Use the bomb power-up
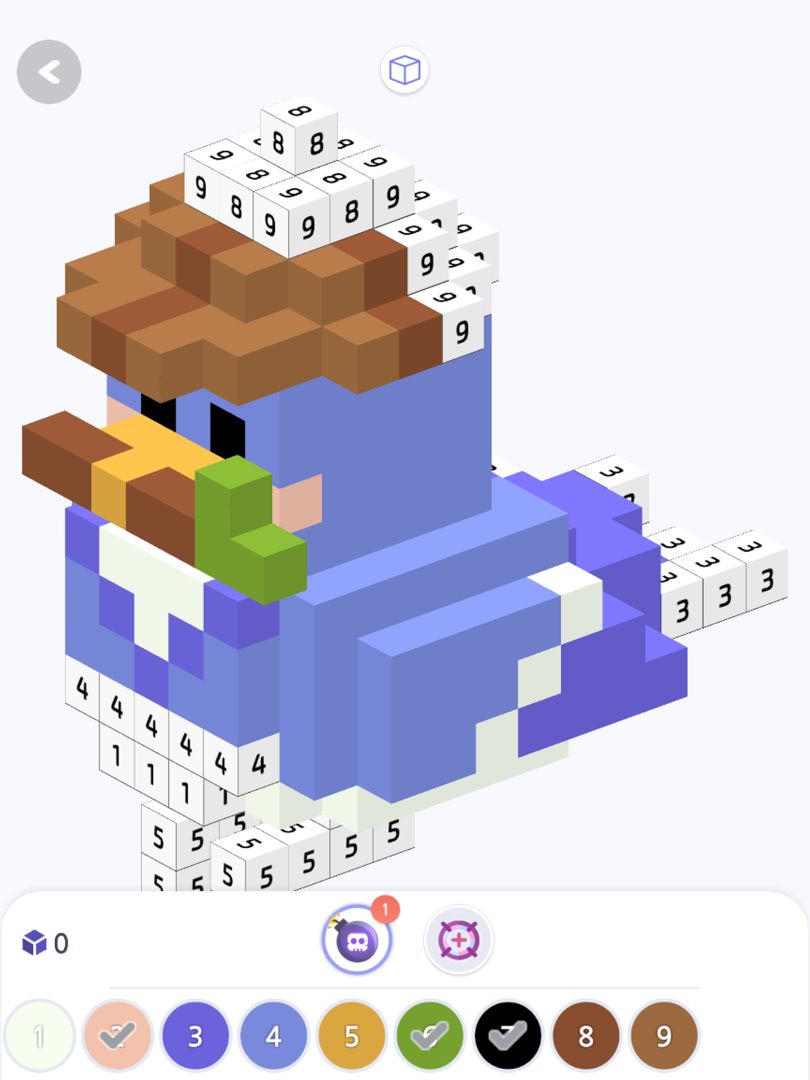The height and width of the screenshot is (1080, 810). 357,941
